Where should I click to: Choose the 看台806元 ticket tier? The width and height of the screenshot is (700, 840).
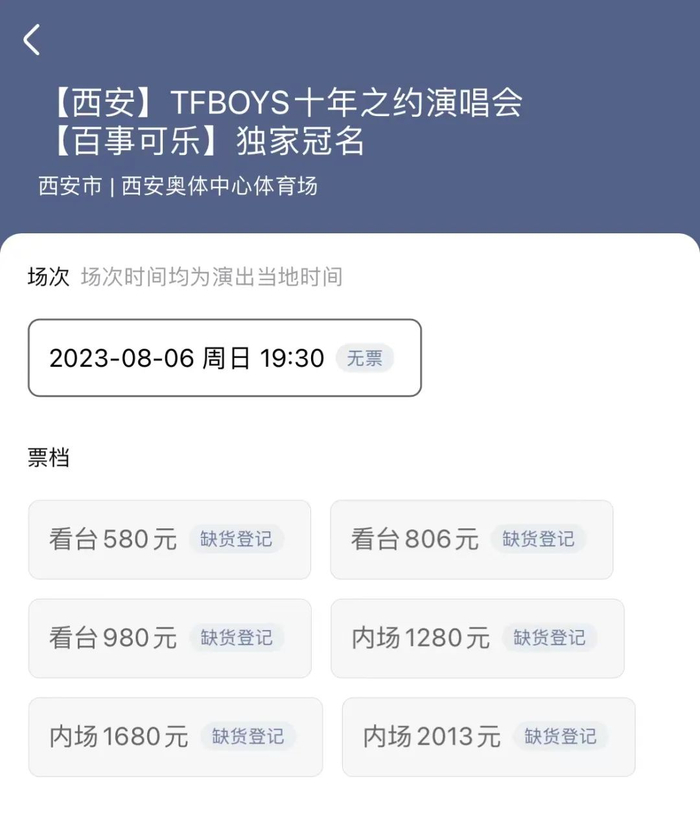pos(471,540)
